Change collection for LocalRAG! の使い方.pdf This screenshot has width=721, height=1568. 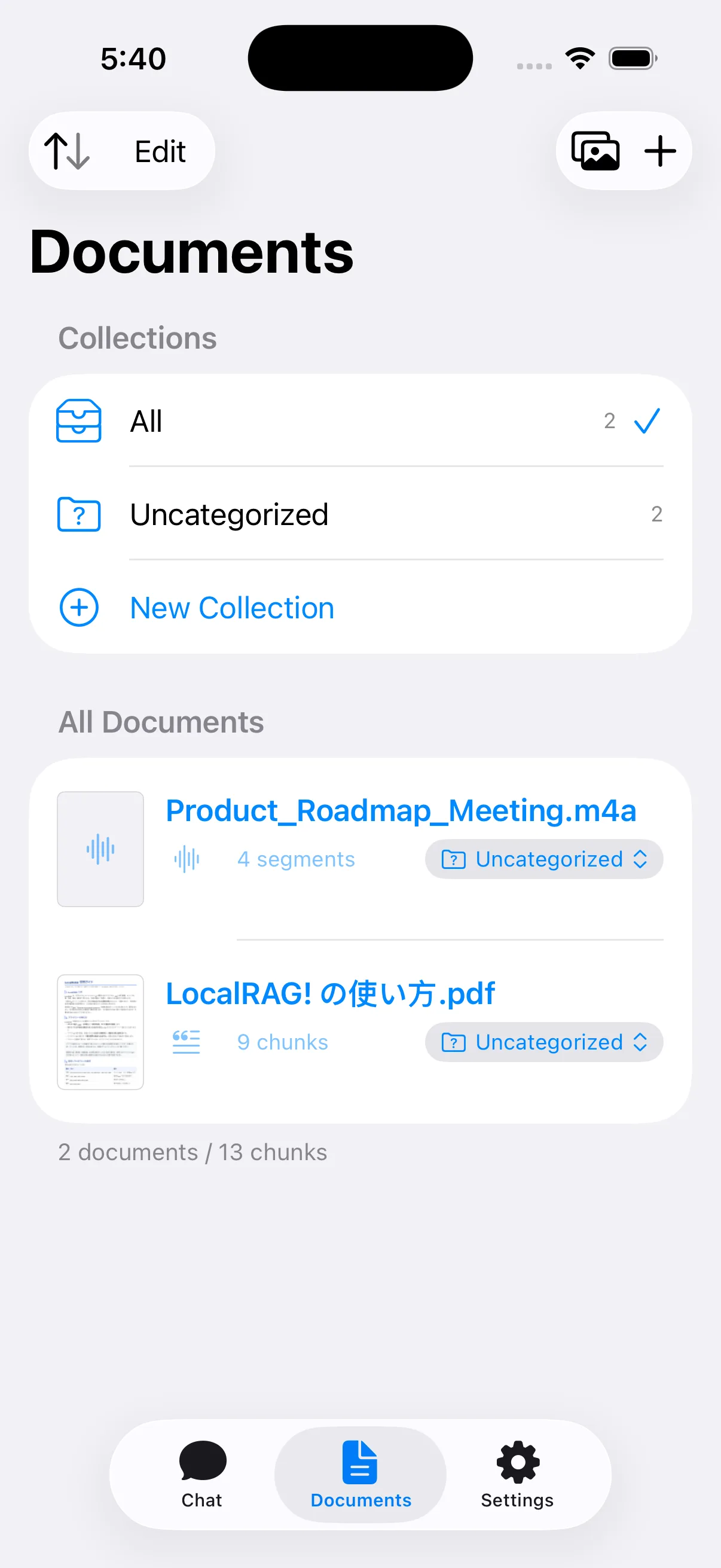[544, 1042]
